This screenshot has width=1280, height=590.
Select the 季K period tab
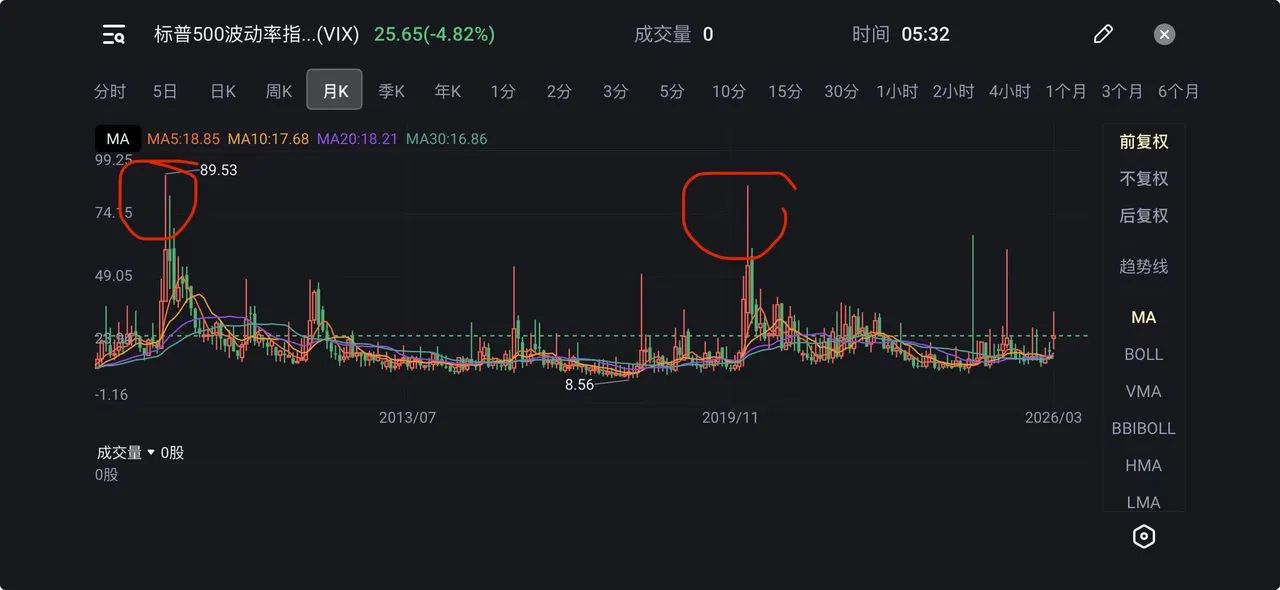coord(391,91)
